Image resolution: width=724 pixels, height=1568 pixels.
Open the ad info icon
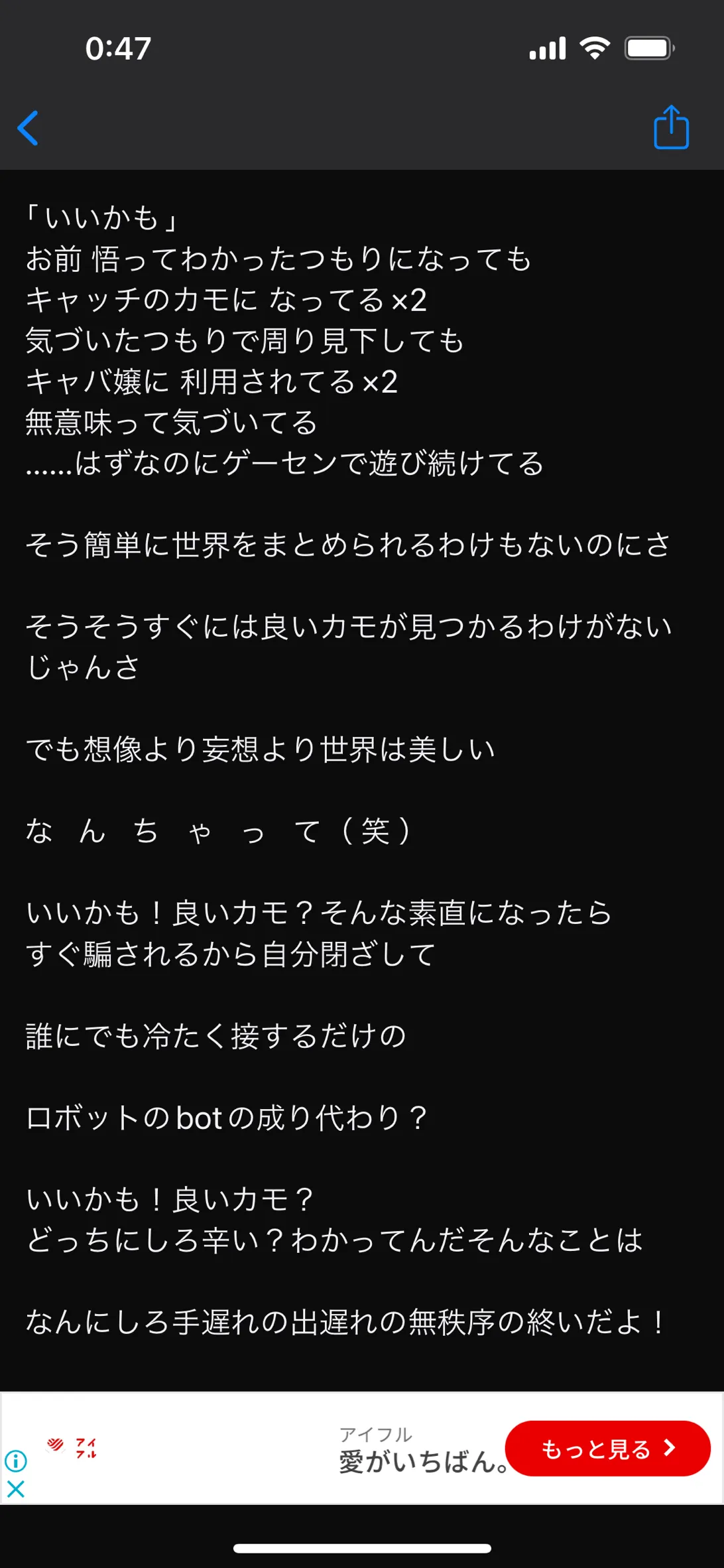click(16, 1461)
